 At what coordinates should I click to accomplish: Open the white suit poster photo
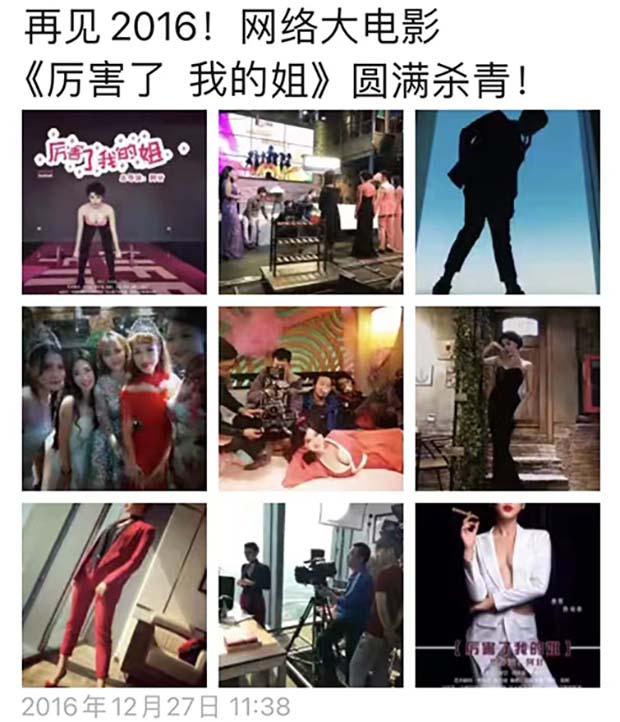click(x=507, y=595)
